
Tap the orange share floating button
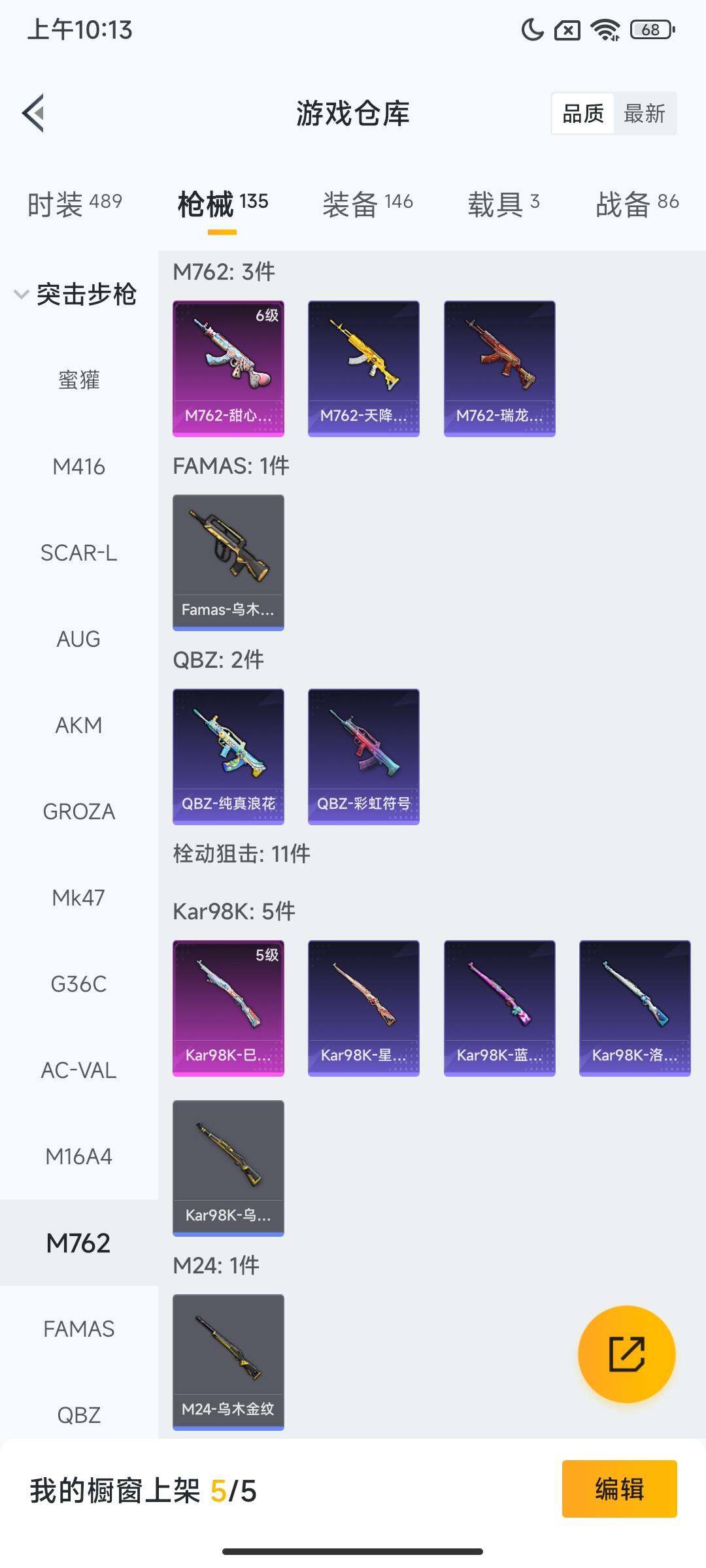626,1354
